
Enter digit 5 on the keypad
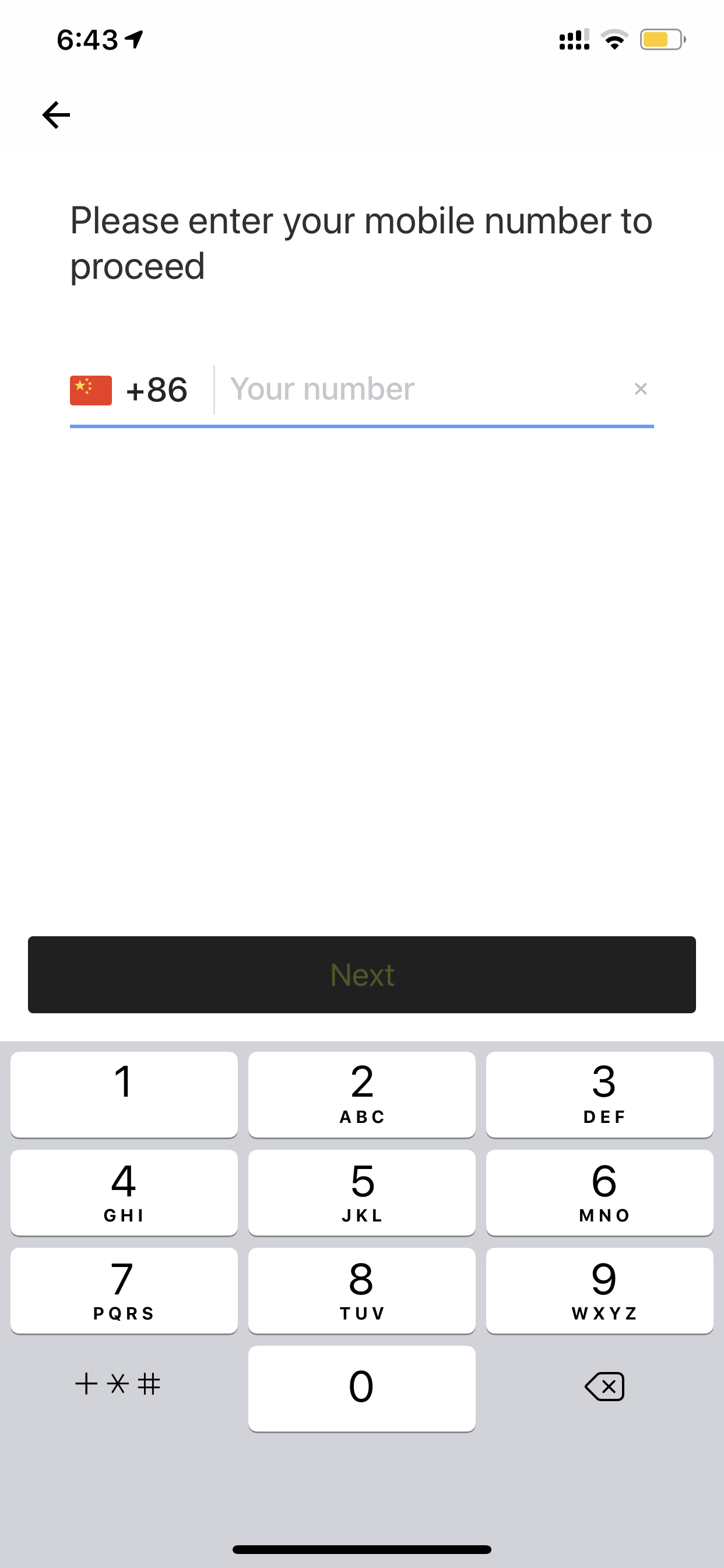click(362, 1192)
